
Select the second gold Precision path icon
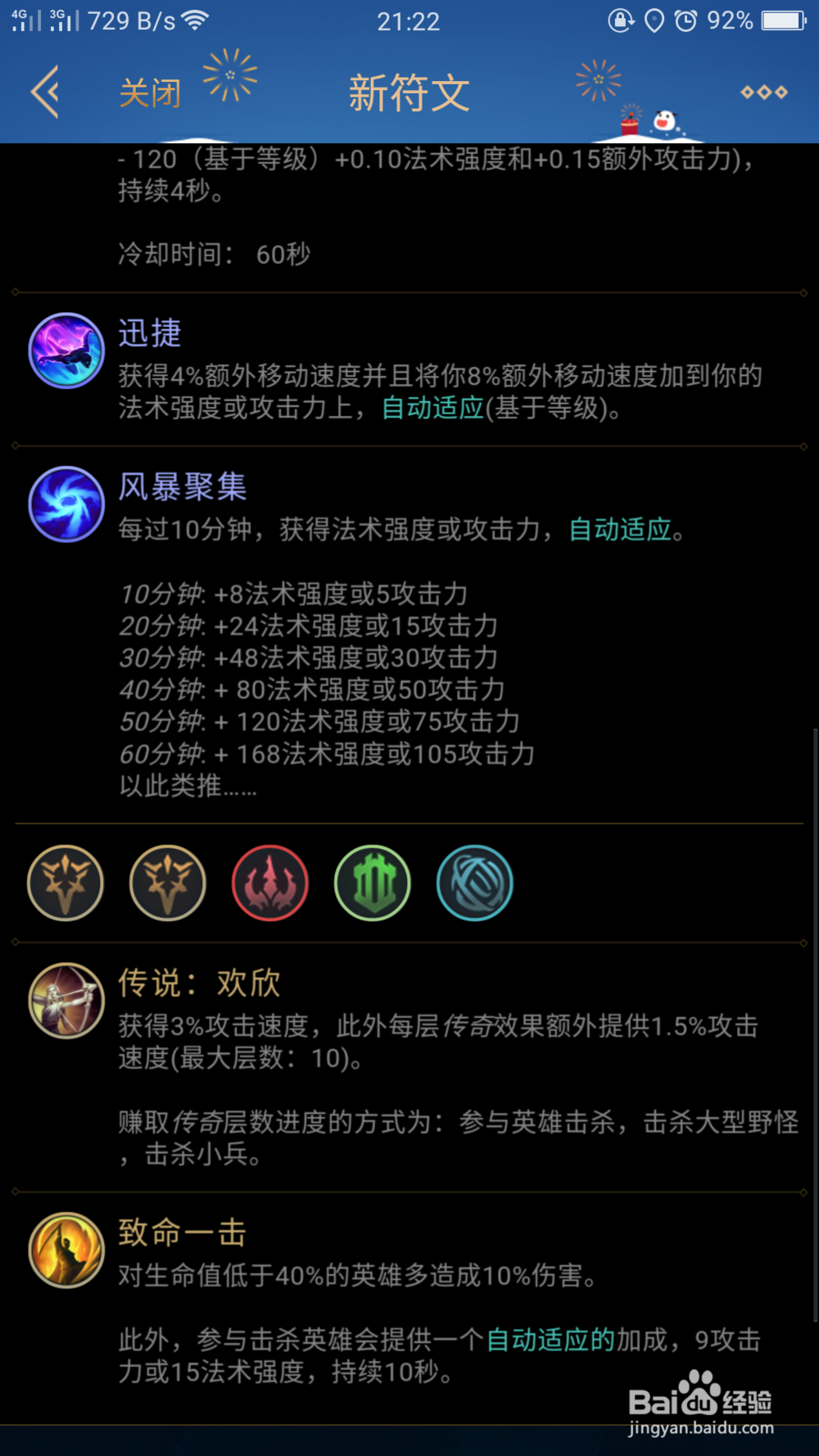click(x=167, y=884)
